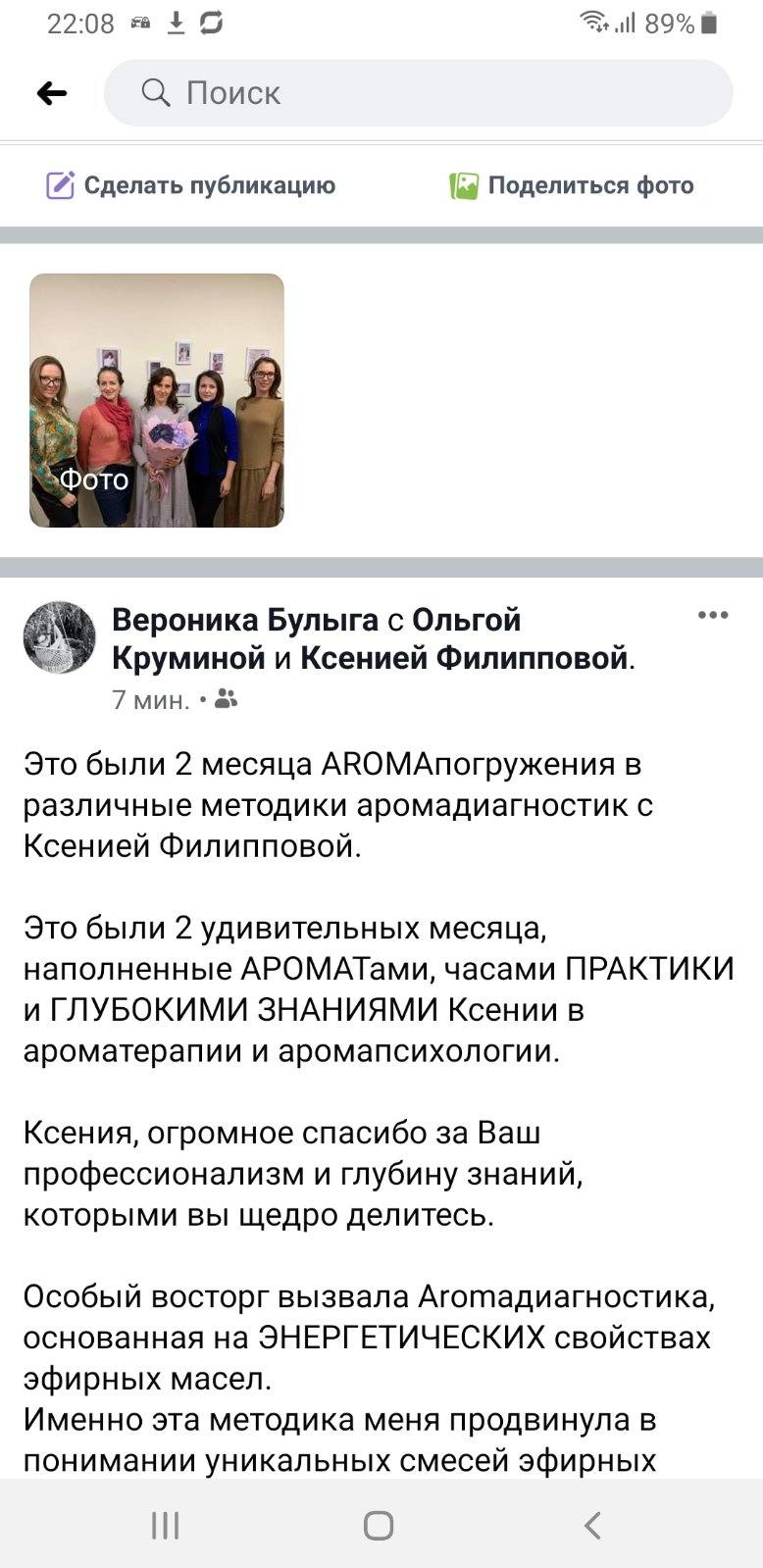The image size is (763, 1568).
Task: Open the post's three-dot options menu
Action: 713,615
